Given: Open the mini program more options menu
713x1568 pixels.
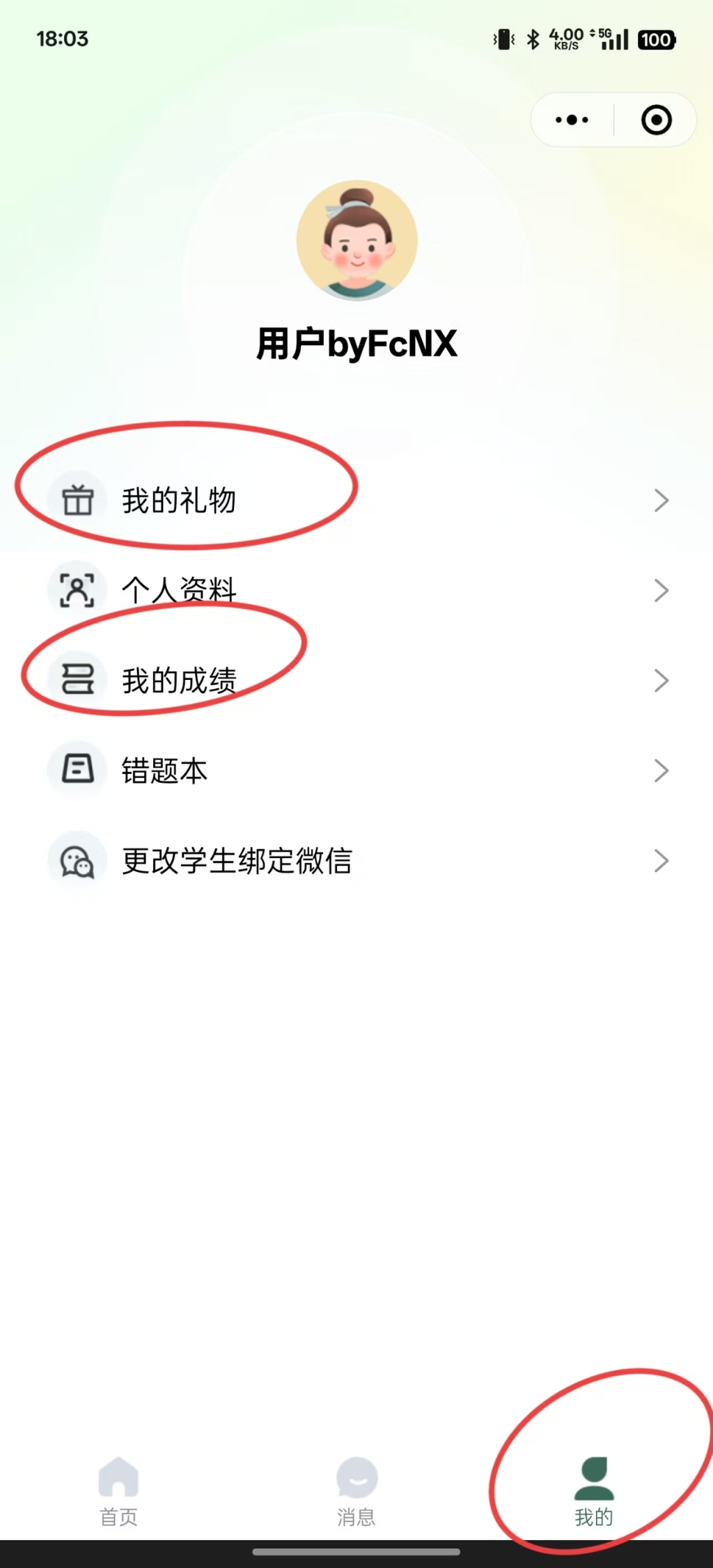Looking at the screenshot, I should [x=572, y=120].
